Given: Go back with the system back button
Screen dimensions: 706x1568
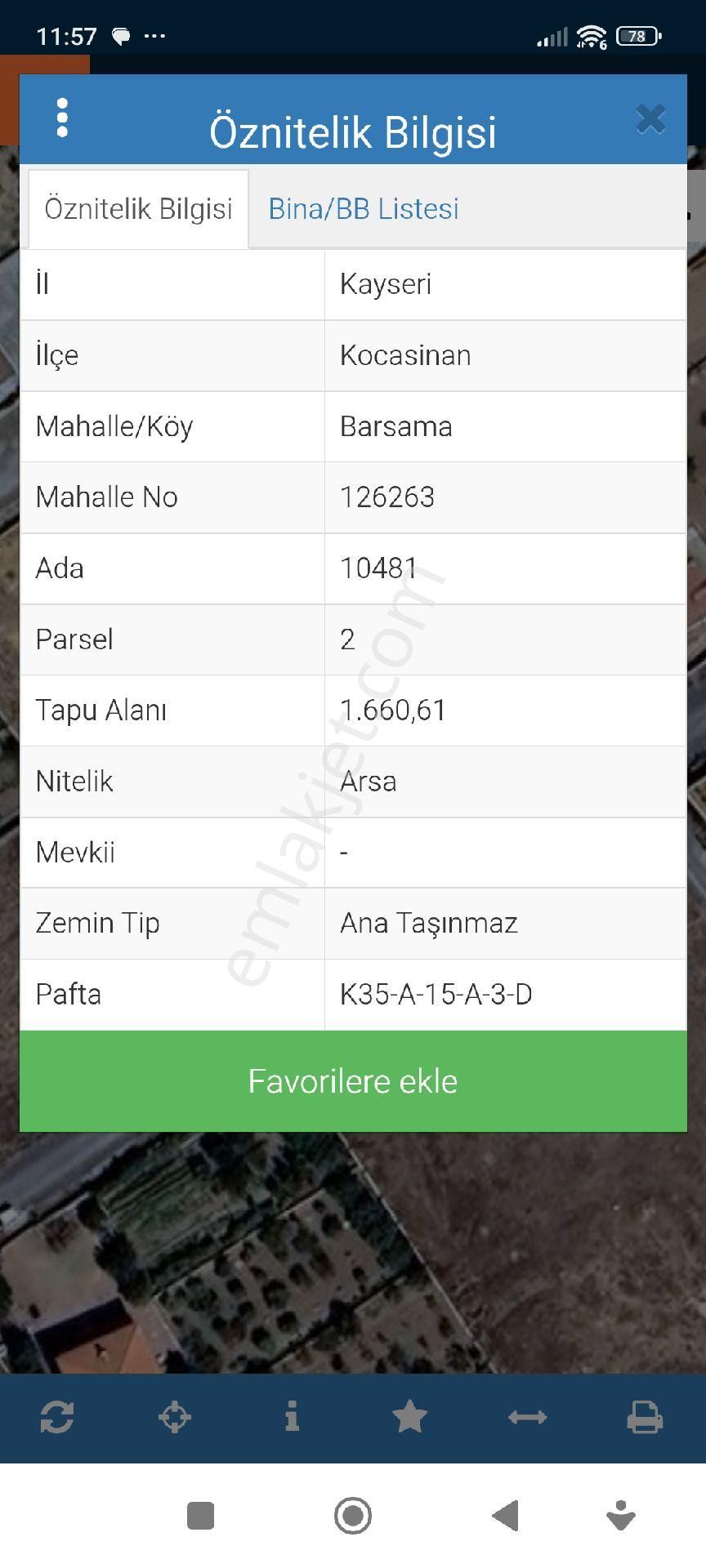Looking at the screenshot, I should point(506,1516).
